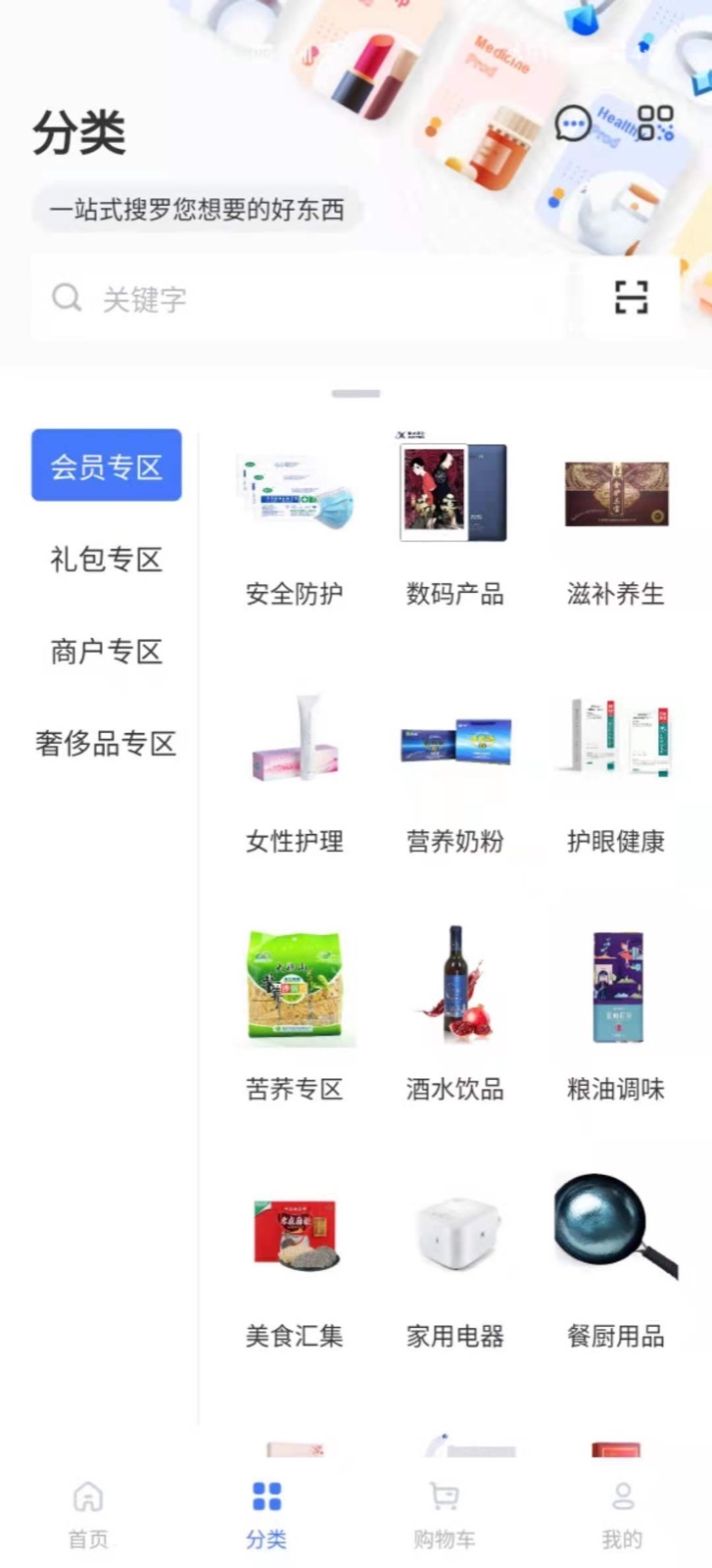Open the 我的 profile icon

(623, 1496)
